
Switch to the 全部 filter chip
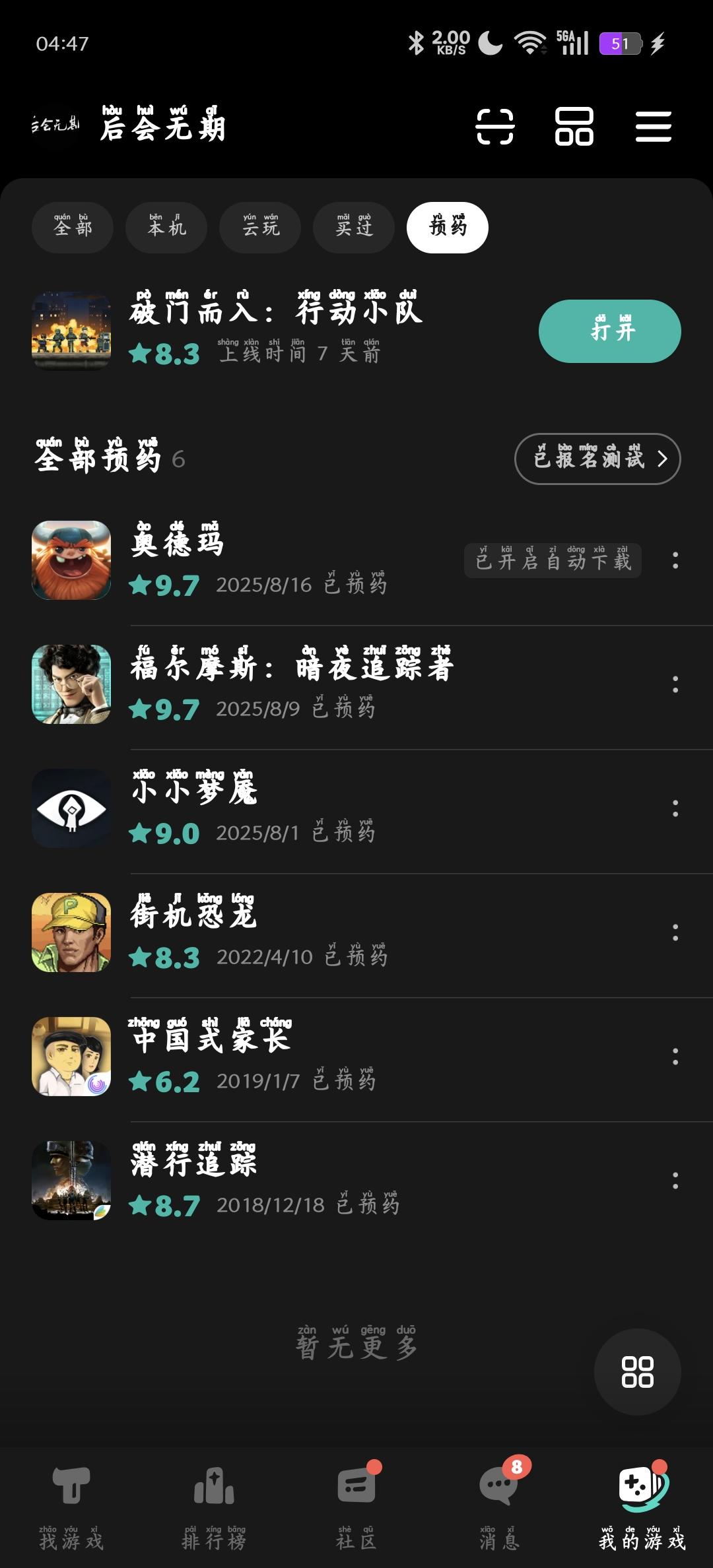73,228
